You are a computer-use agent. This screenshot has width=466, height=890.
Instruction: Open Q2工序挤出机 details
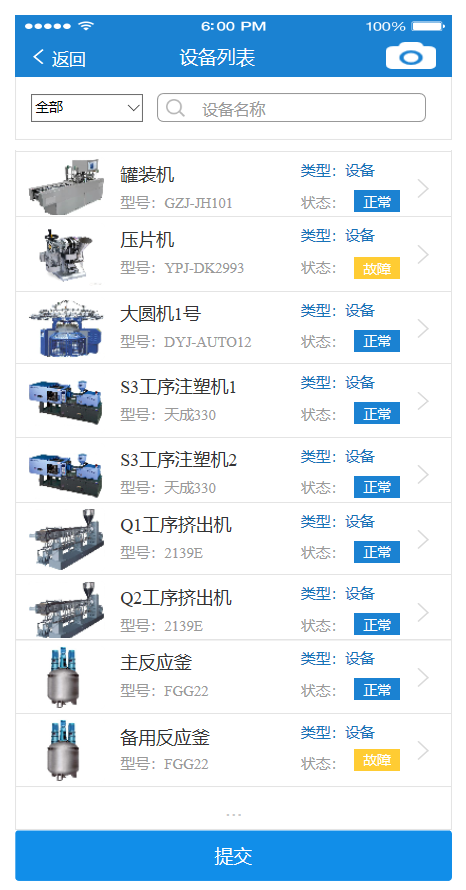(x=233, y=607)
